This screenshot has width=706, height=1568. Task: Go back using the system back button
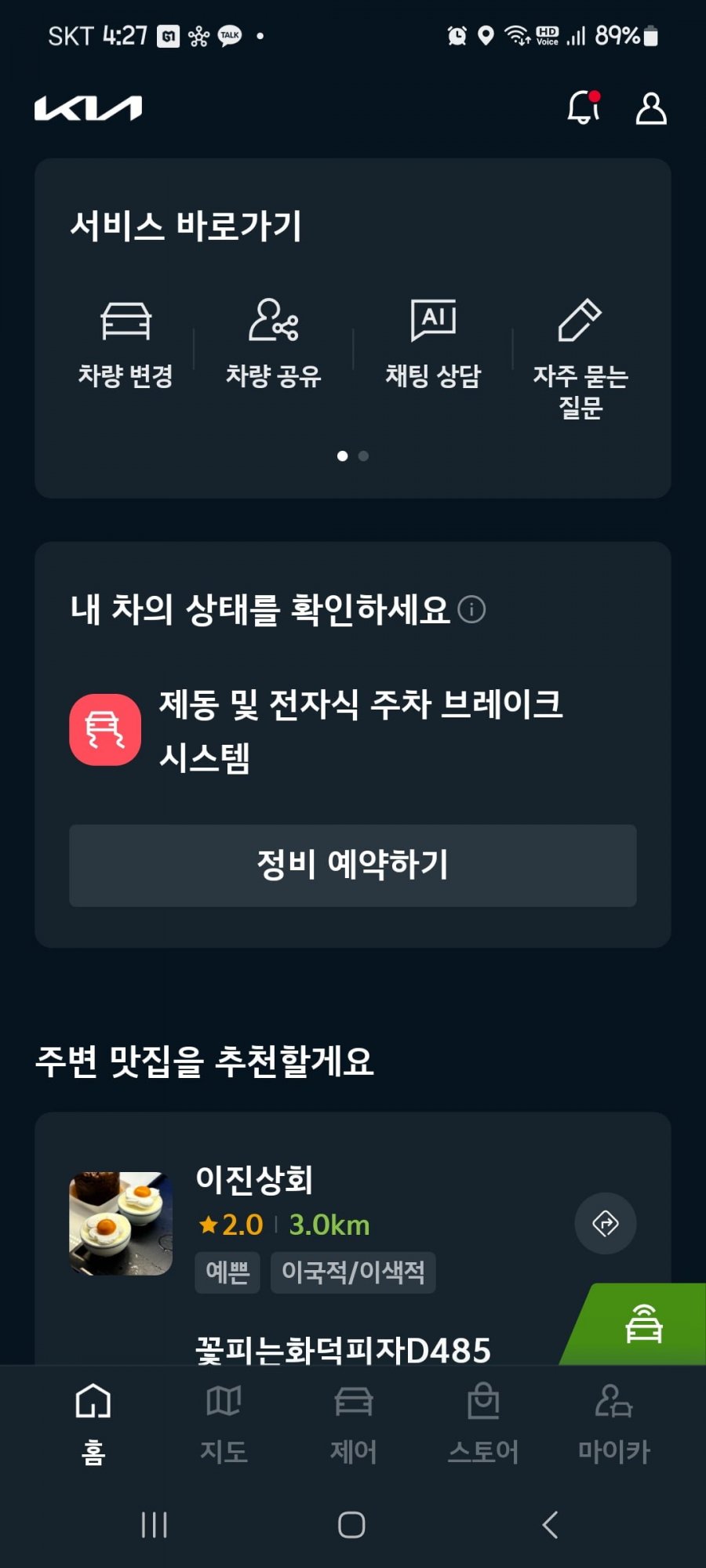pyautogui.click(x=550, y=1525)
